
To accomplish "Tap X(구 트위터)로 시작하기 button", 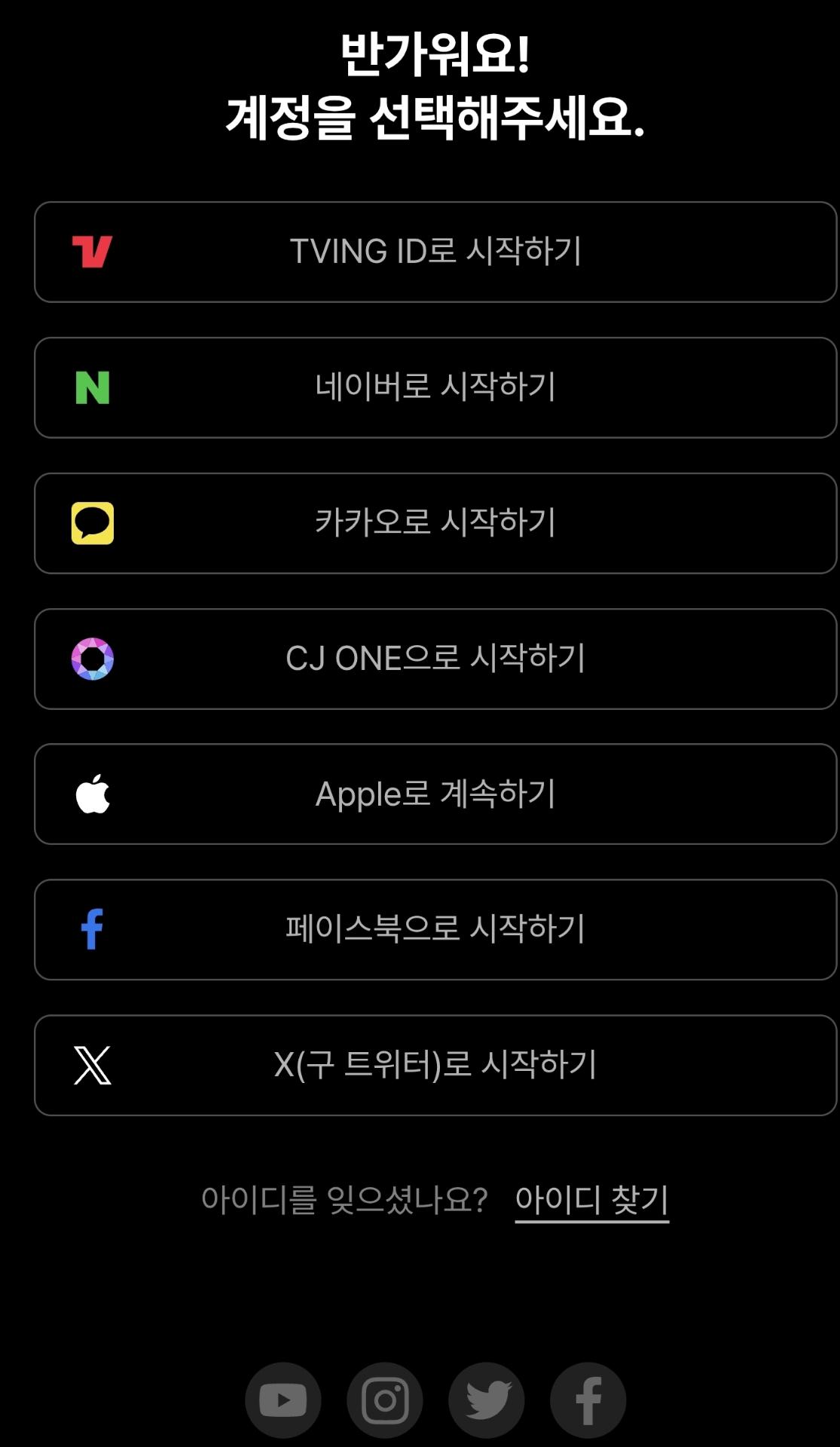I will [x=435, y=1065].
